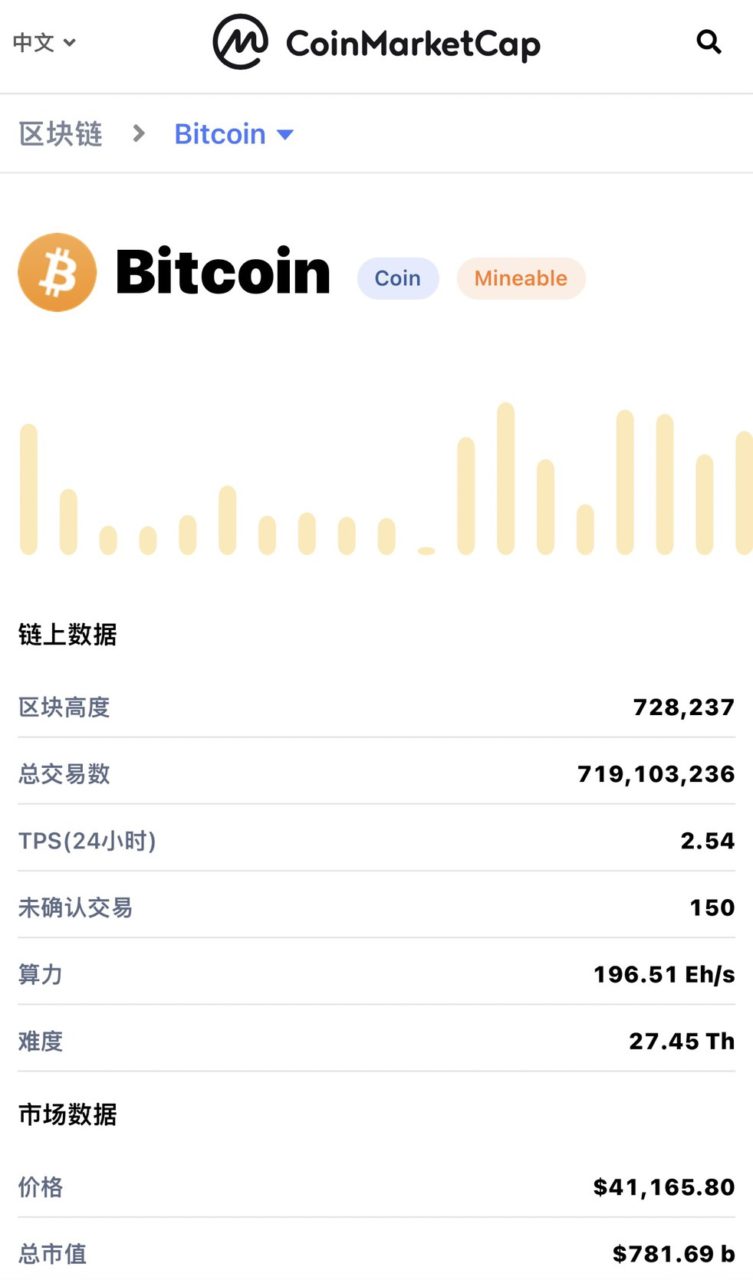Go to the CoinMarketCap home logo
Image resolution: width=753 pixels, height=1280 pixels.
[x=376, y=42]
